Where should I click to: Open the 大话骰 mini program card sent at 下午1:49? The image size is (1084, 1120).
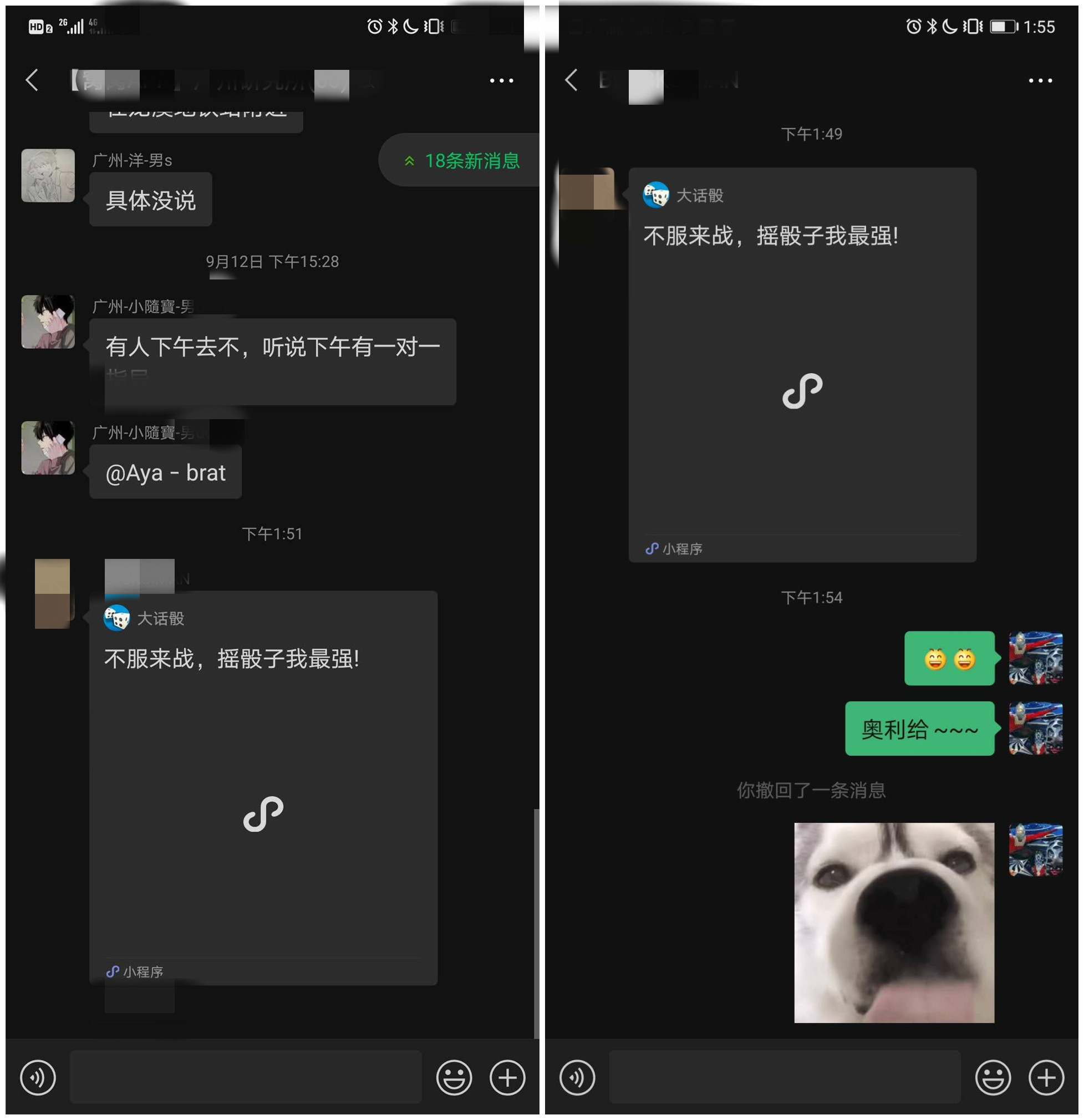point(803,366)
